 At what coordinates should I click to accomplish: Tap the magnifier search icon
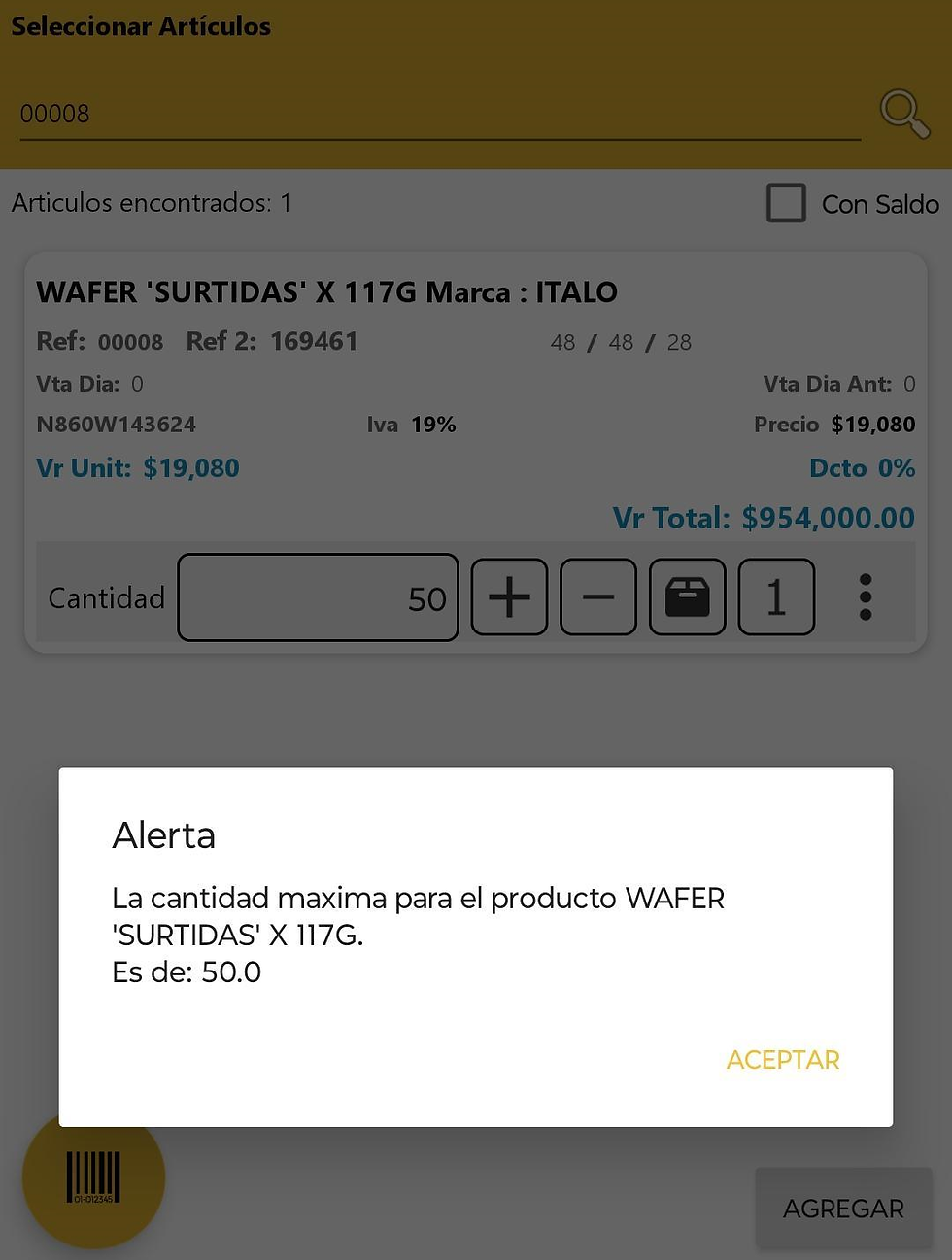[903, 114]
